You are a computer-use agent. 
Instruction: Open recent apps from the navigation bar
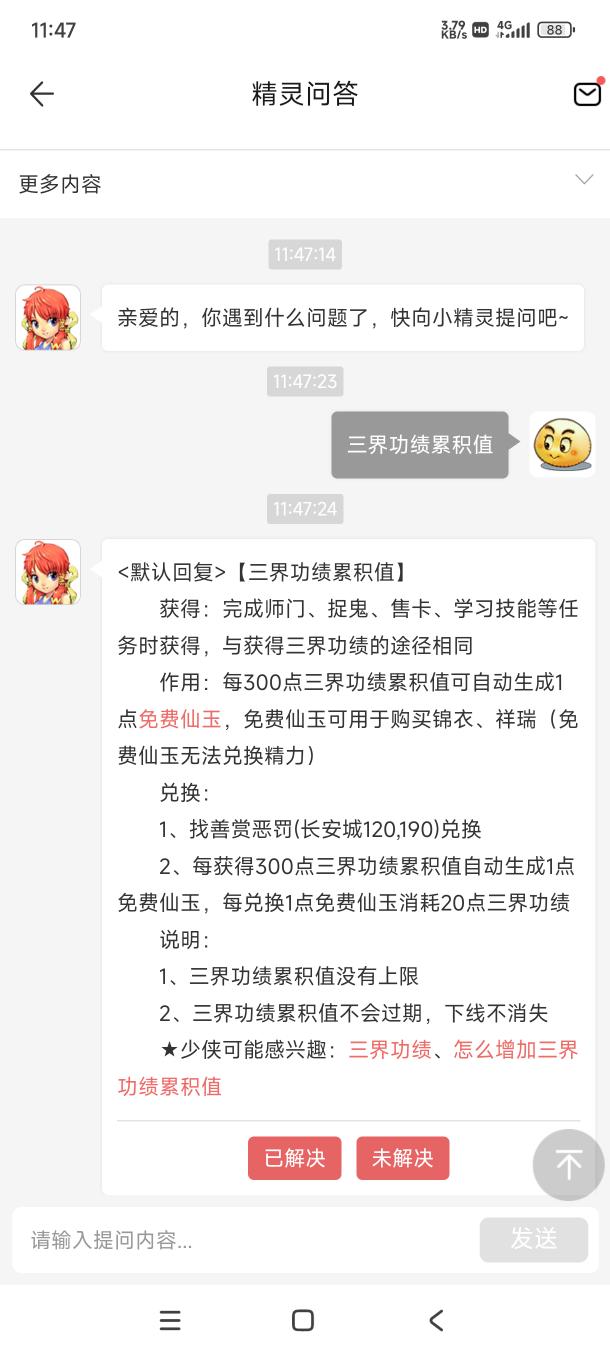[x=171, y=1320]
